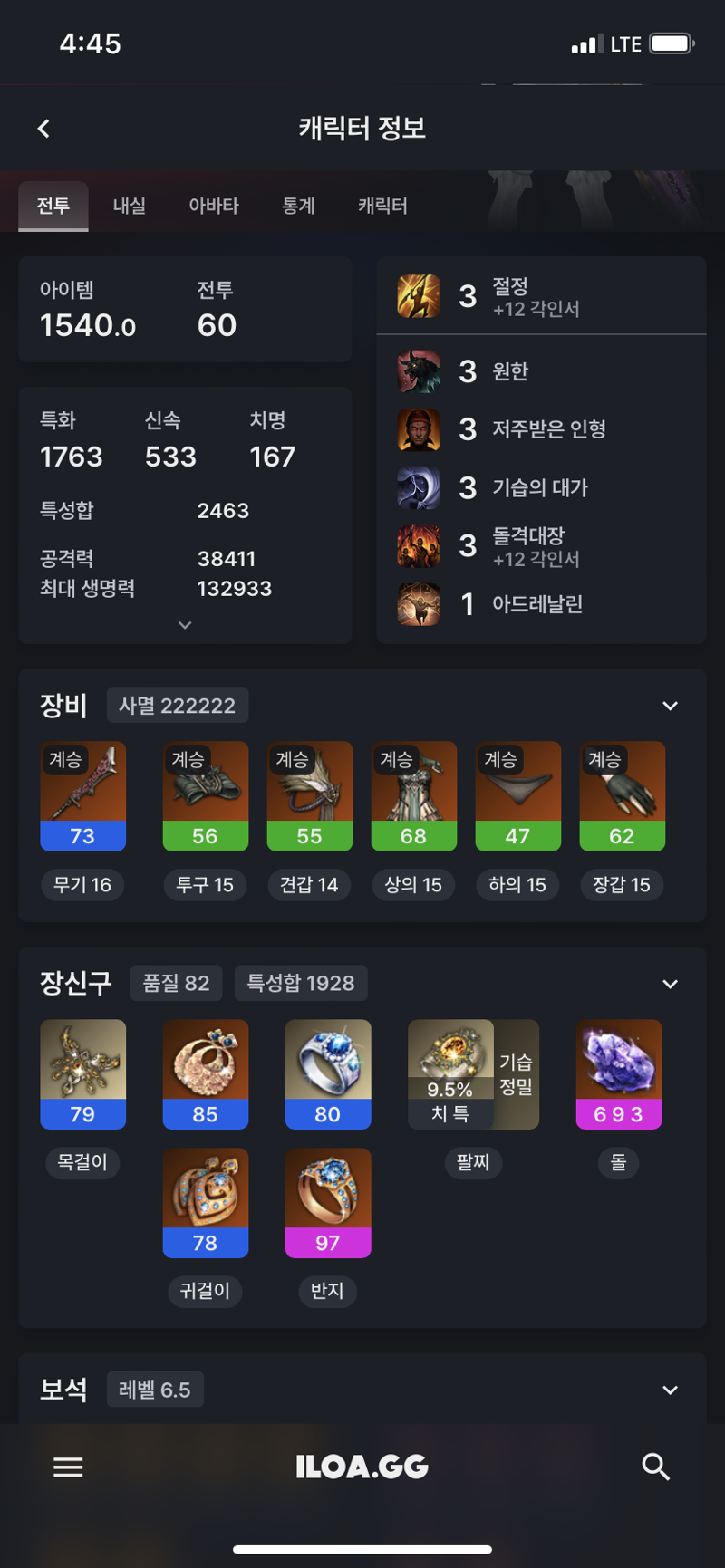Switch to the 아바타 tab
The image size is (725, 1568).
point(214,206)
